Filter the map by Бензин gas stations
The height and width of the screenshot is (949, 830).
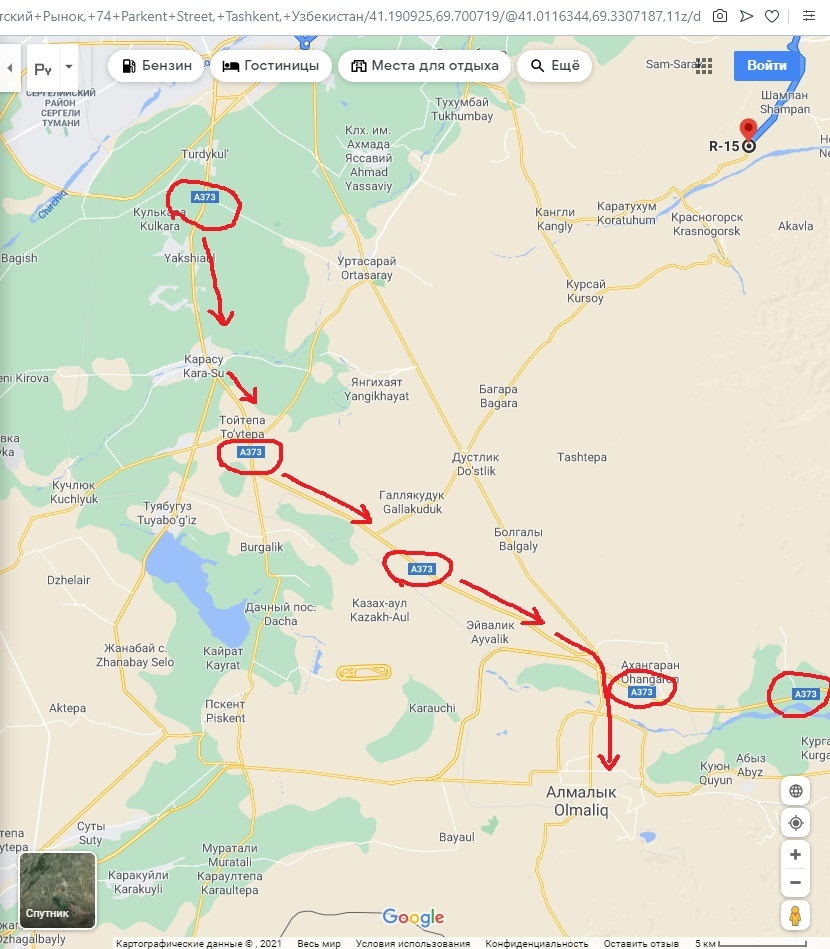point(157,66)
